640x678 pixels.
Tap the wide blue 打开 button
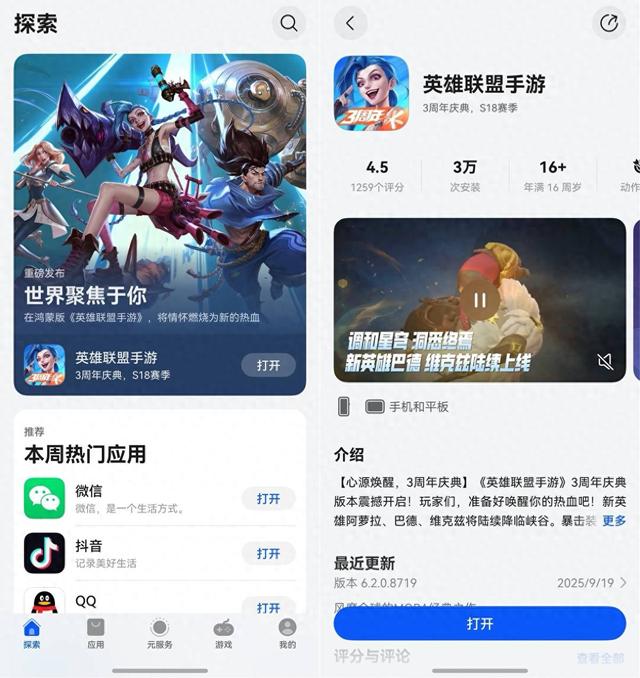pyautogui.click(x=480, y=624)
